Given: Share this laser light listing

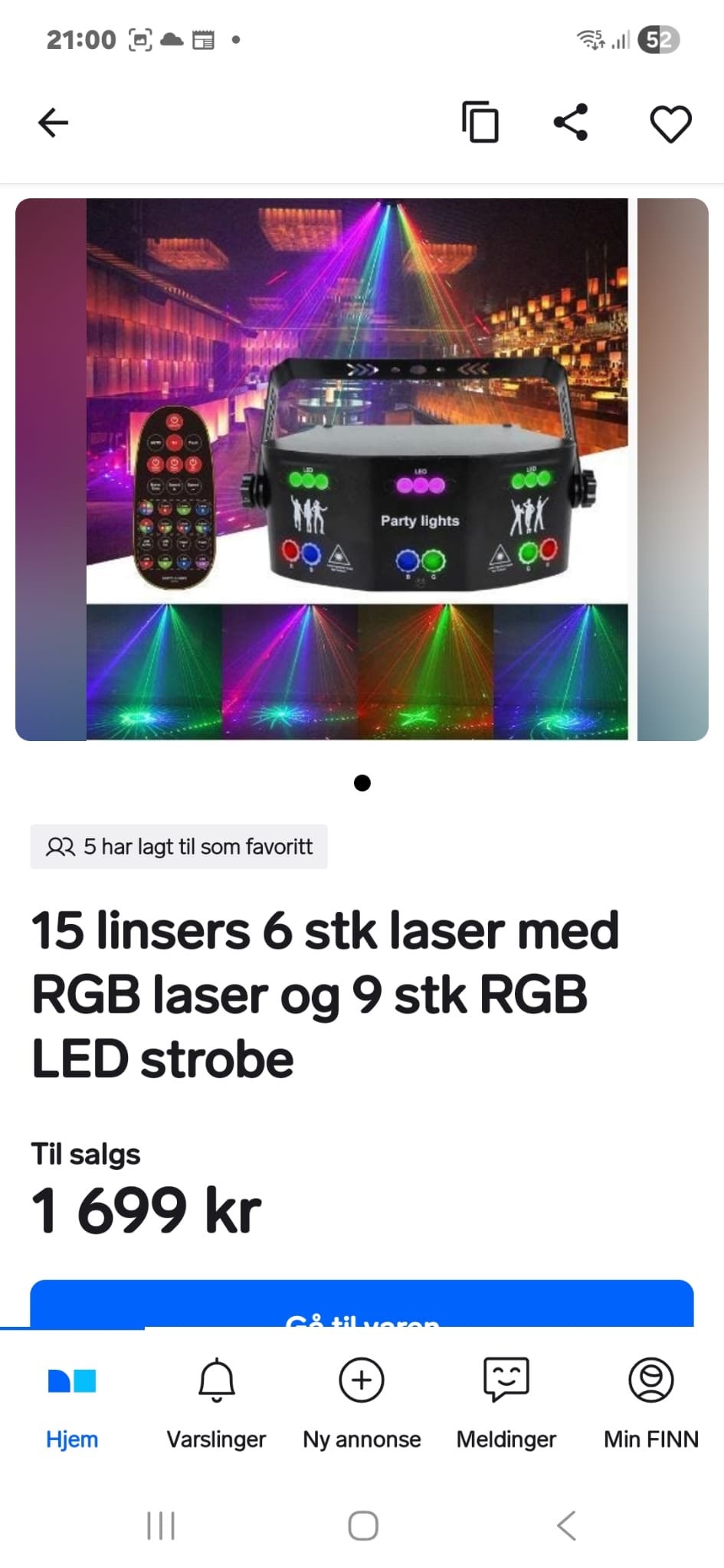Looking at the screenshot, I should pos(571,122).
